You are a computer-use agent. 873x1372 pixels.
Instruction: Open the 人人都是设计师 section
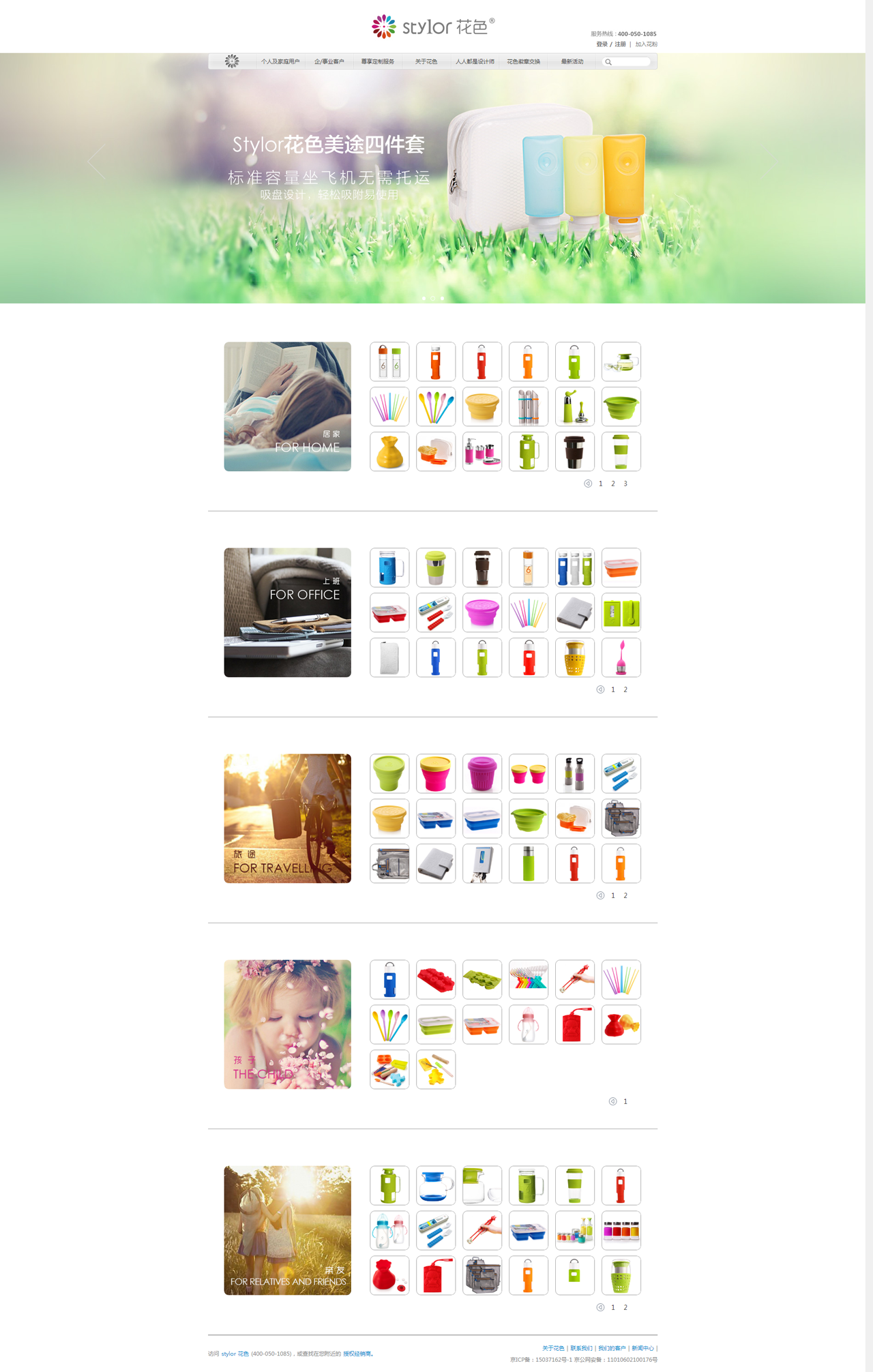475,62
